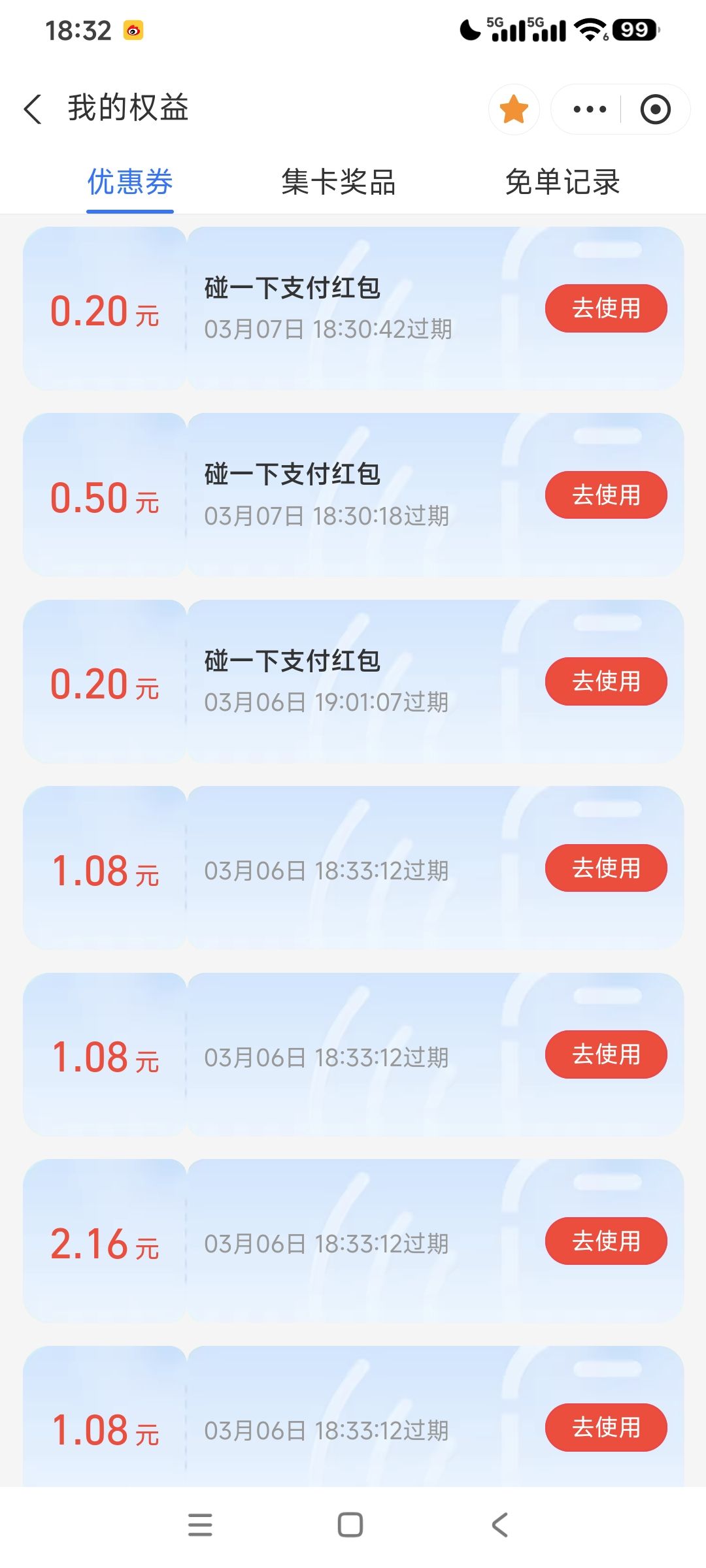Open the three-dot more menu
The width and height of the screenshot is (706, 1568).
589,109
